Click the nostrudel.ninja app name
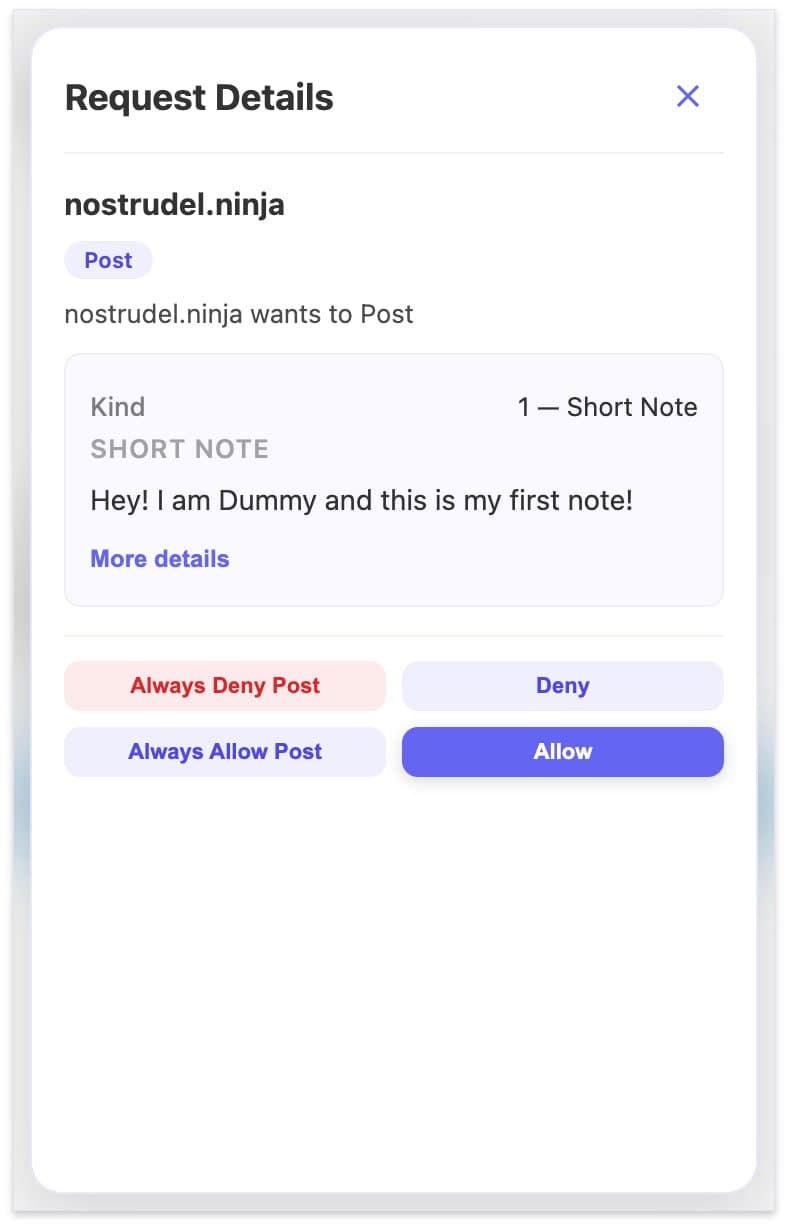This screenshot has width=788, height=1228. (174, 204)
